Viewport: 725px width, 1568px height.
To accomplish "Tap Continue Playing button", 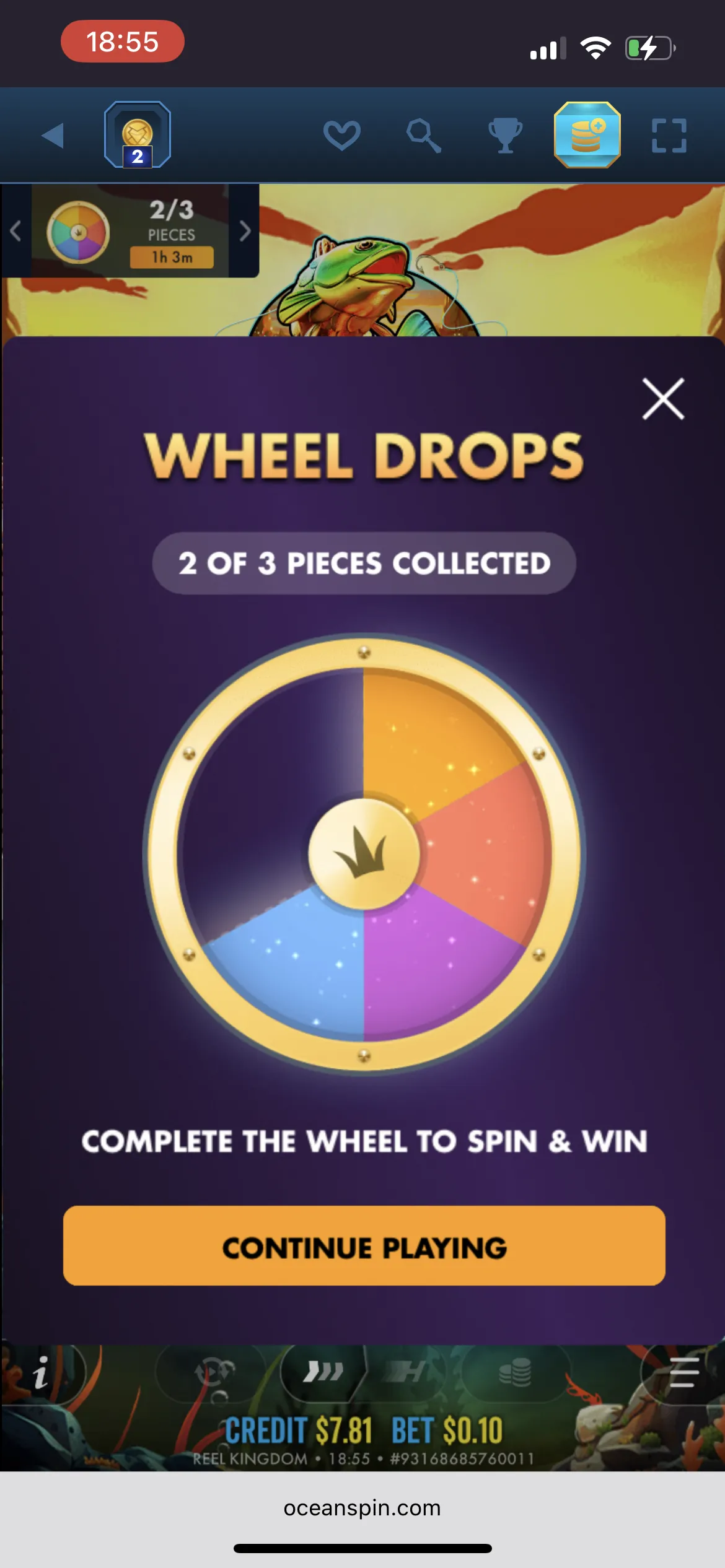I will (x=364, y=1245).
